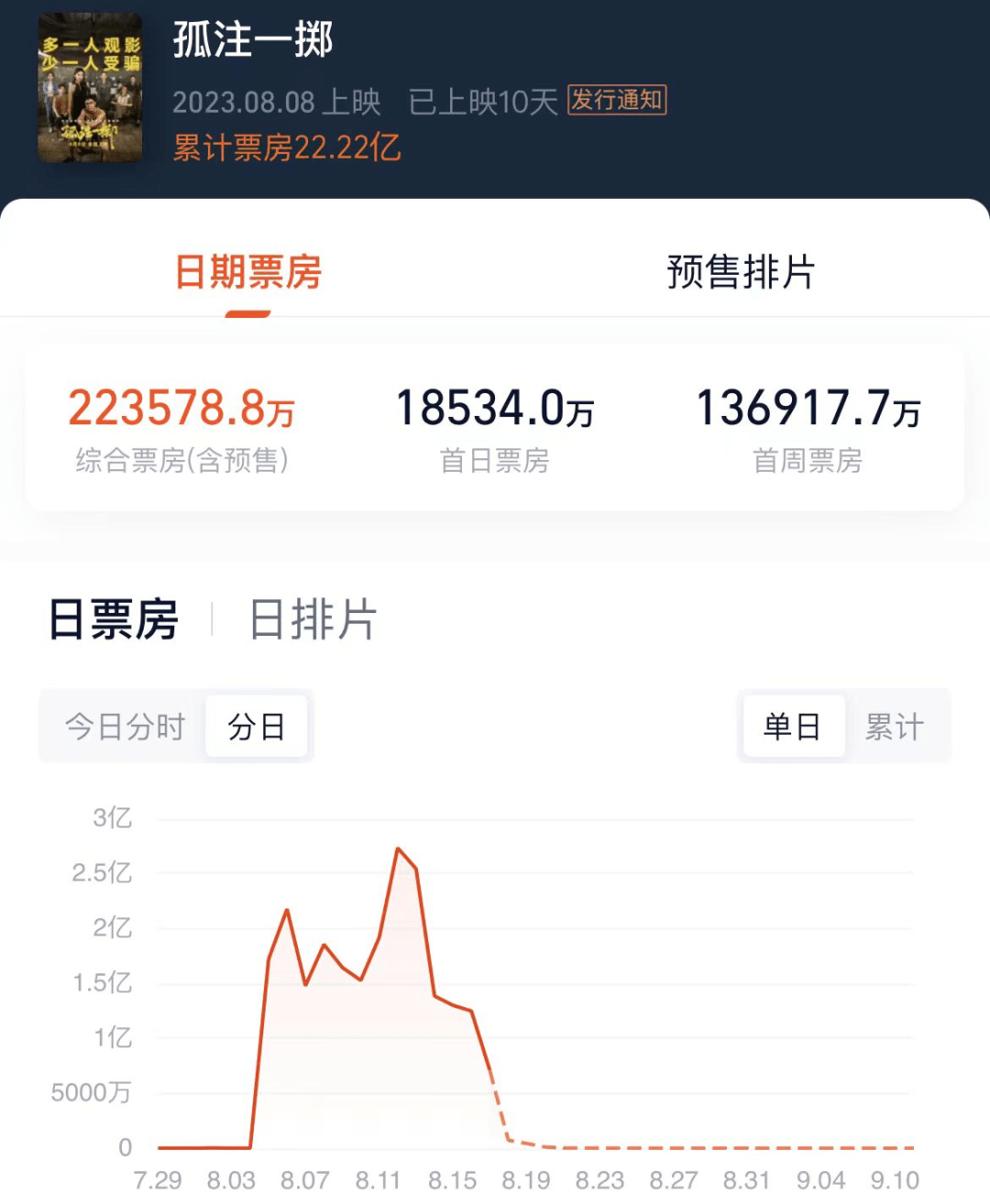Switch chart to 累计 cumulative mode
Viewport: 990px width, 1204px height.
(x=895, y=727)
